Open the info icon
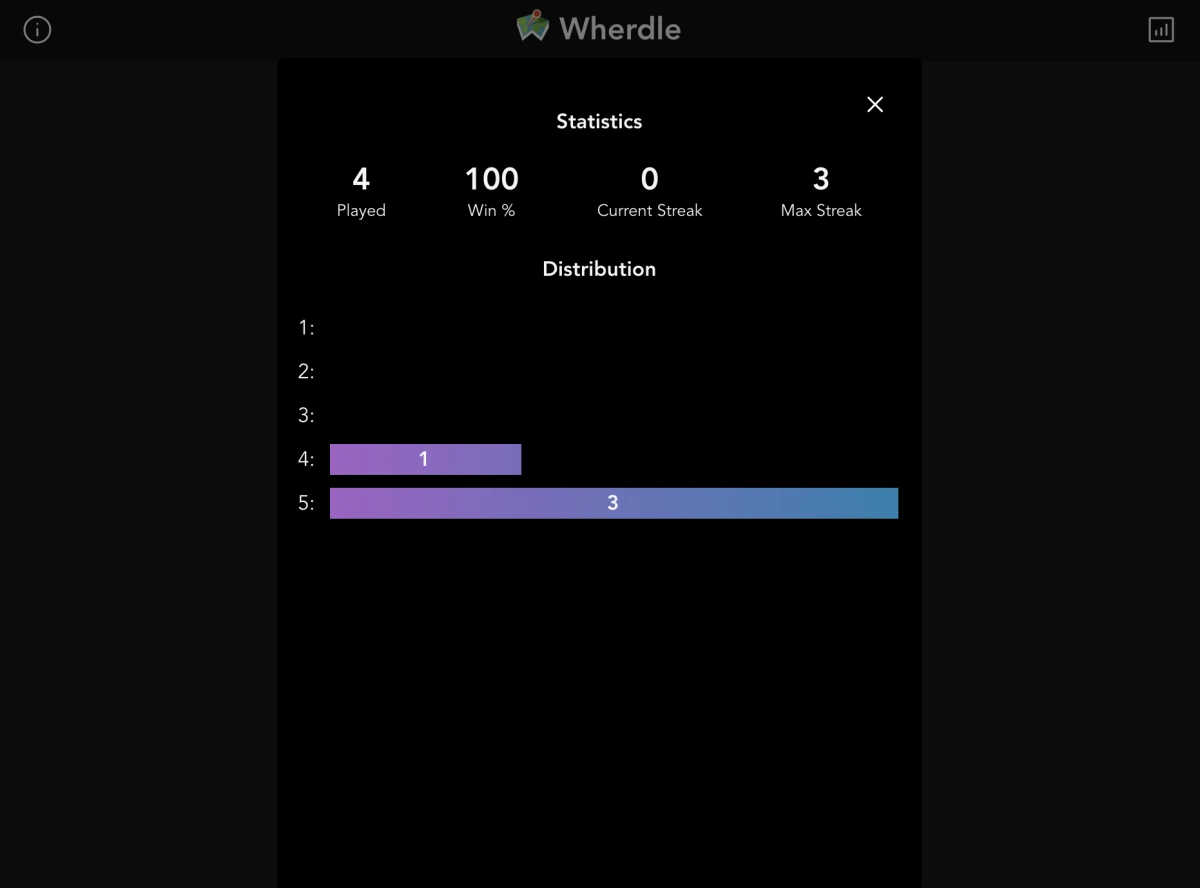Screen dimensions: 1200x888 (37, 30)
